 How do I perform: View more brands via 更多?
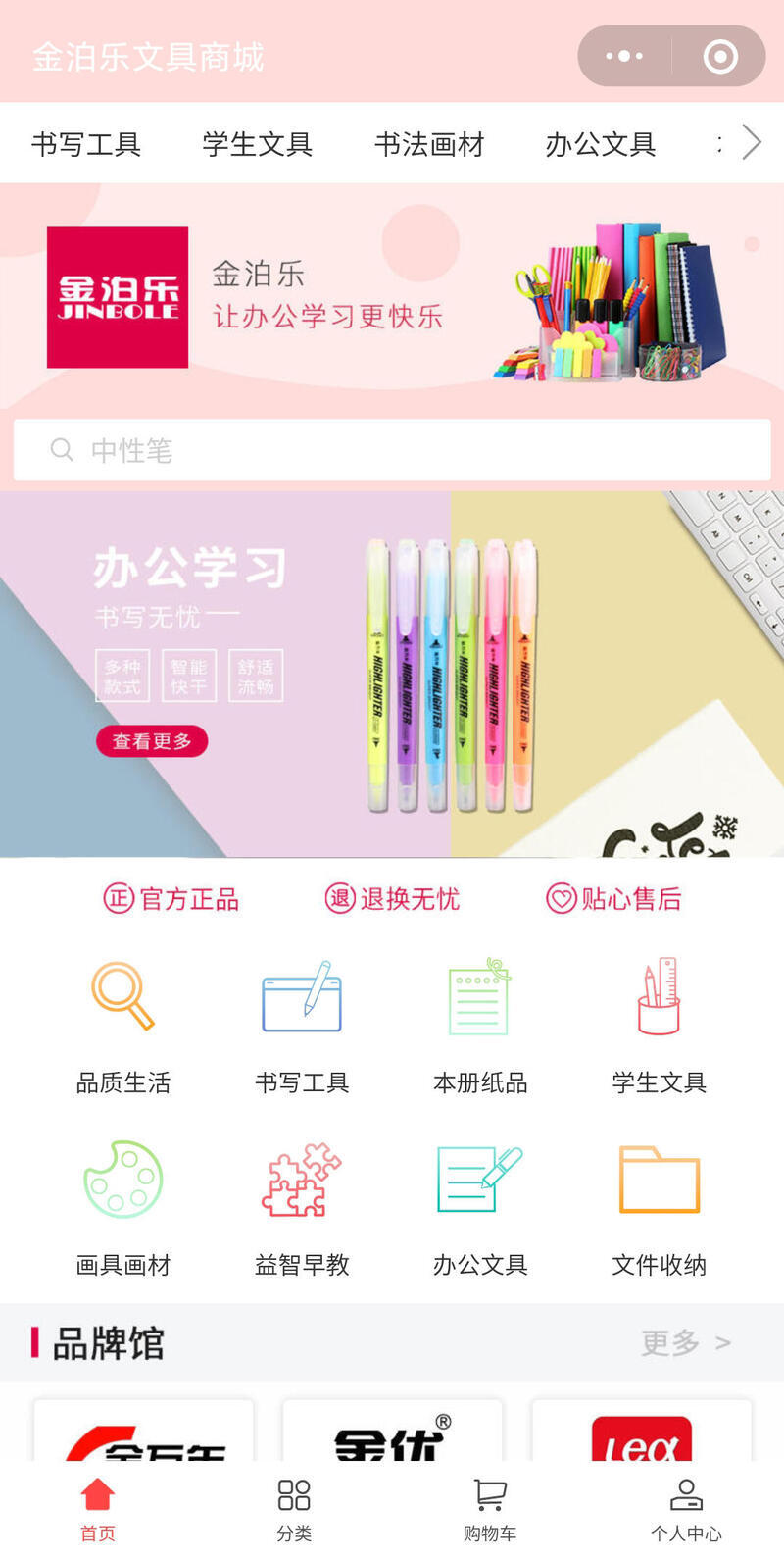click(x=685, y=1342)
